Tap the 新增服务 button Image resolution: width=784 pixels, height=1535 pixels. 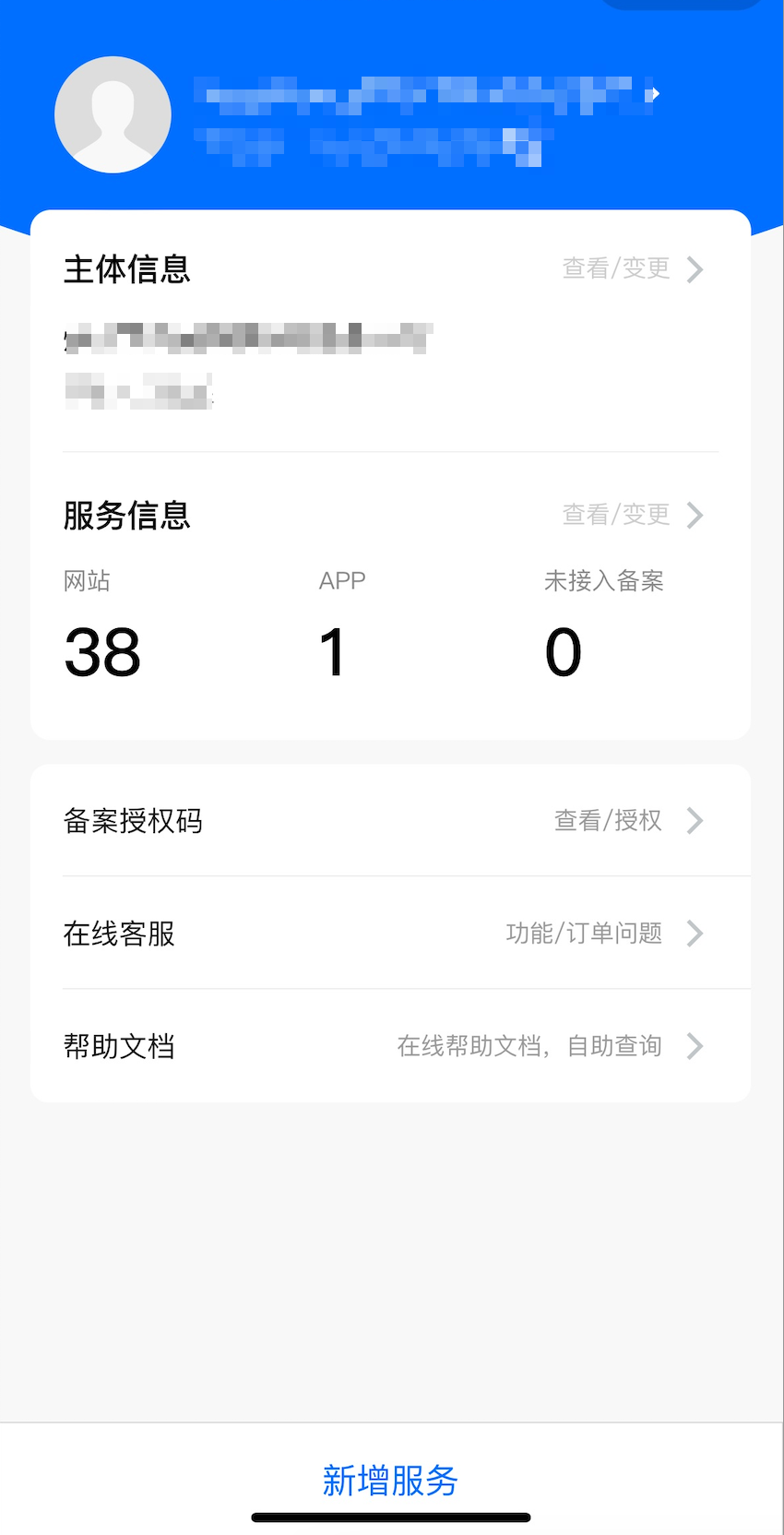(390, 1480)
